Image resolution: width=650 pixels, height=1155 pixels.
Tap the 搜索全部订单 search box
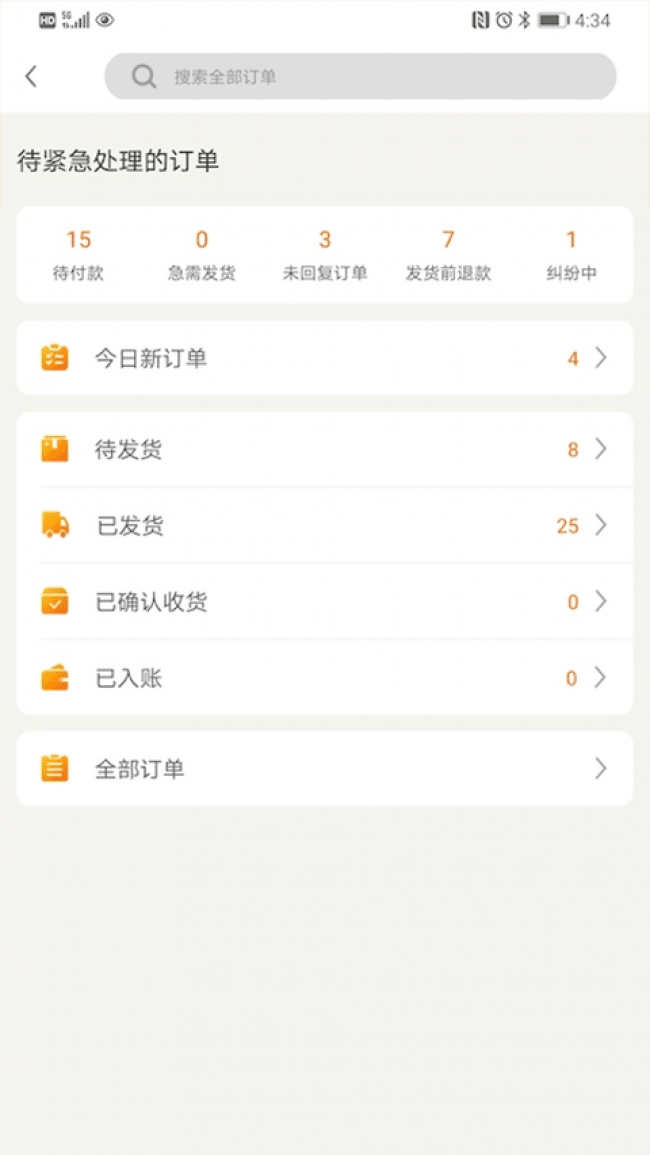pyautogui.click(x=360, y=77)
